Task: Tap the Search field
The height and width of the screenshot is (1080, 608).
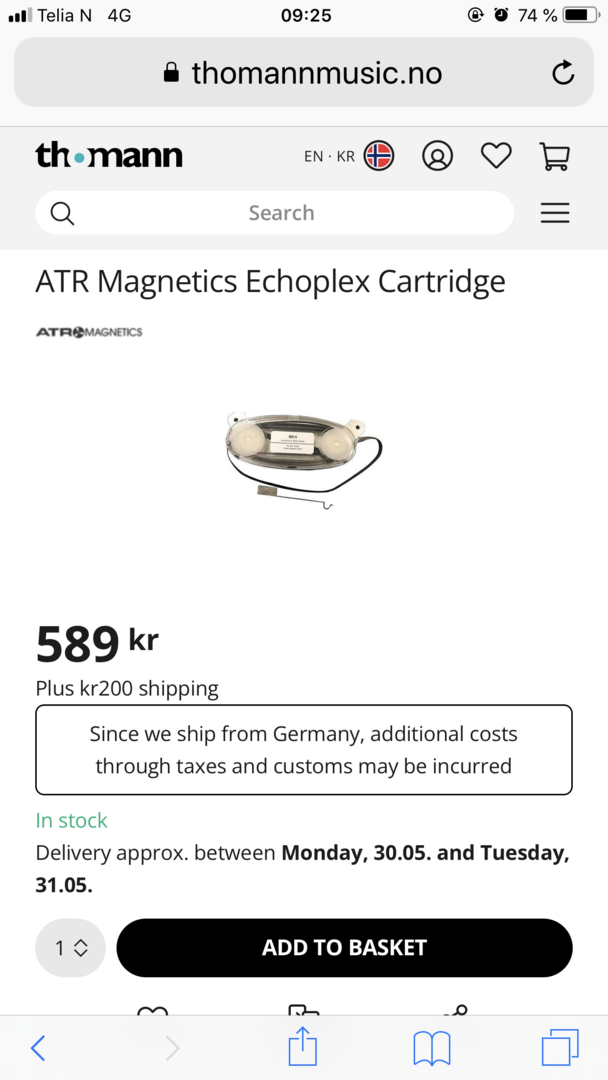Action: point(280,213)
